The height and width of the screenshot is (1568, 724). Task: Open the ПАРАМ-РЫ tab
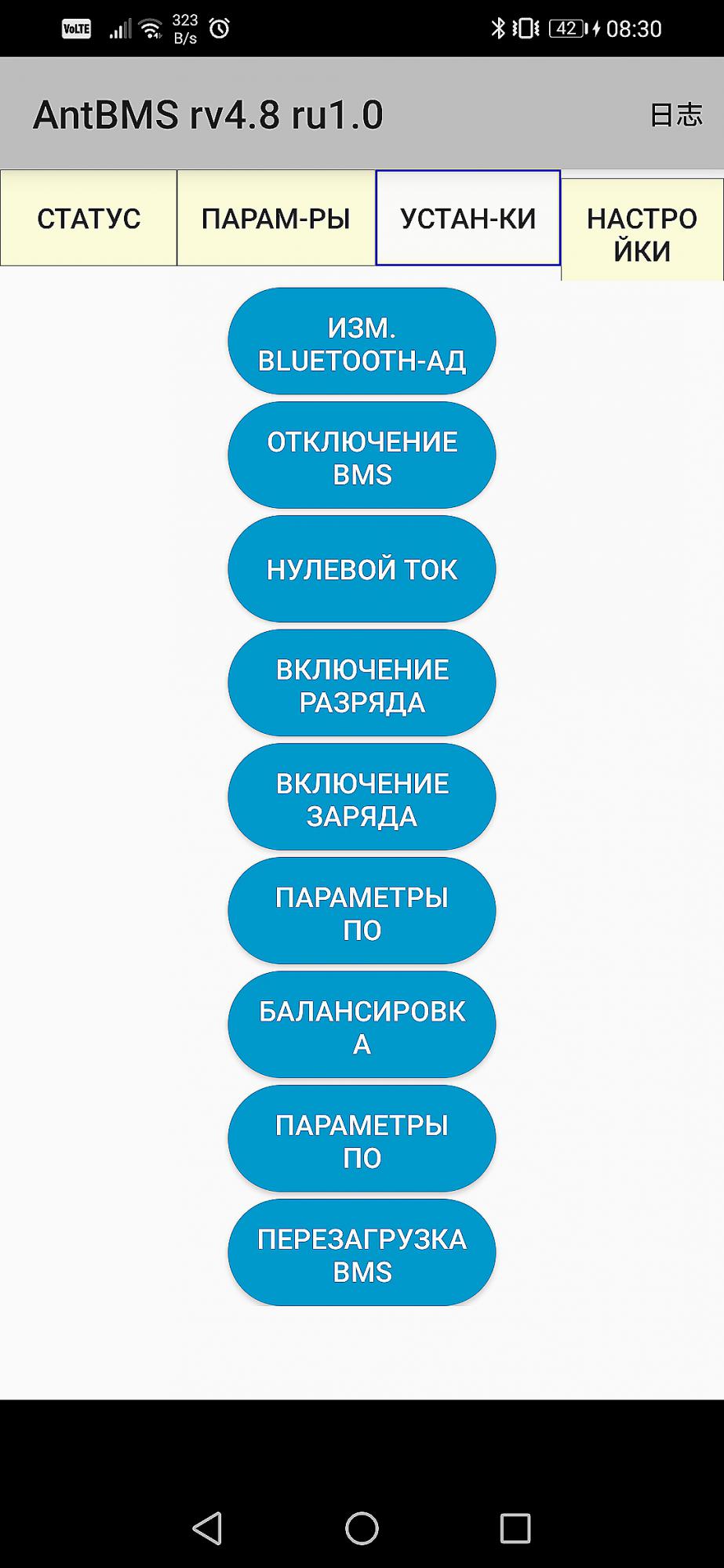point(276,218)
